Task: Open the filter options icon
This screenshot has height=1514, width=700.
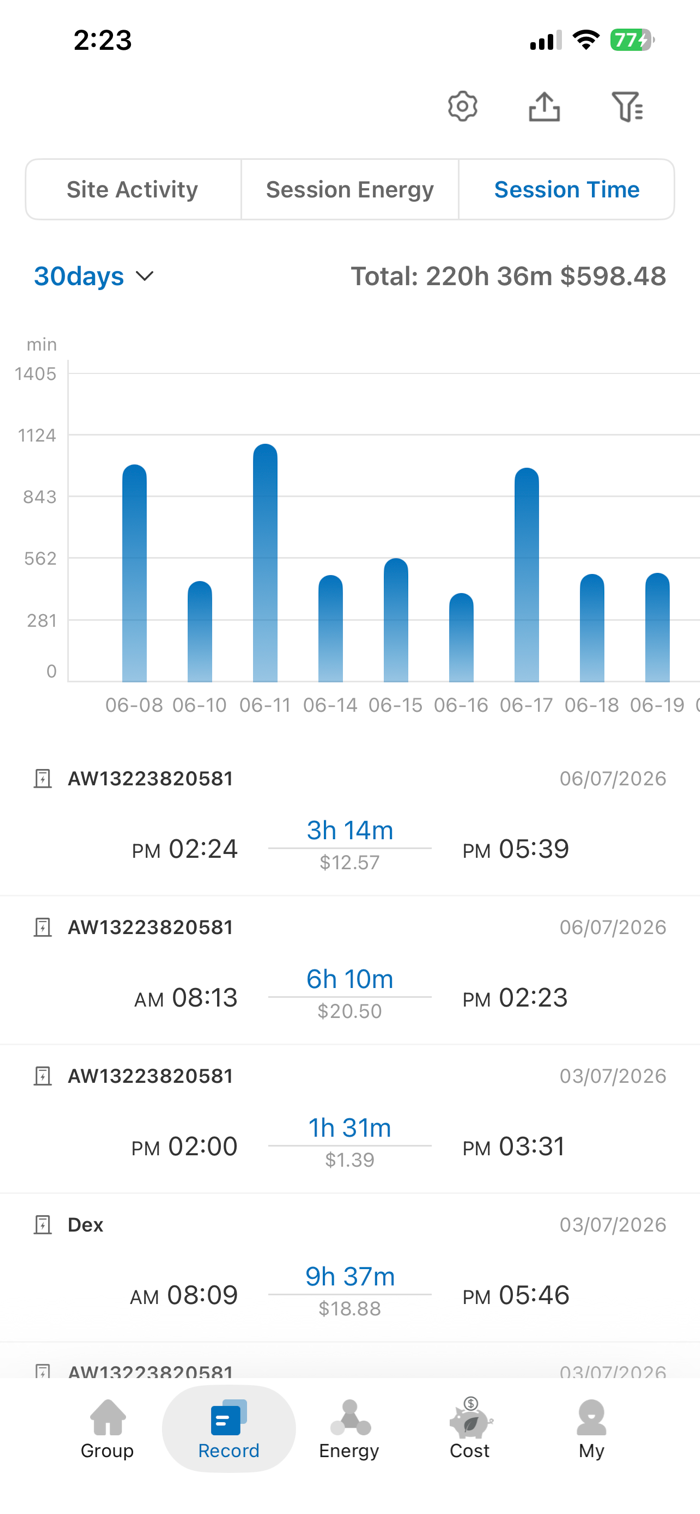Action: coord(627,106)
